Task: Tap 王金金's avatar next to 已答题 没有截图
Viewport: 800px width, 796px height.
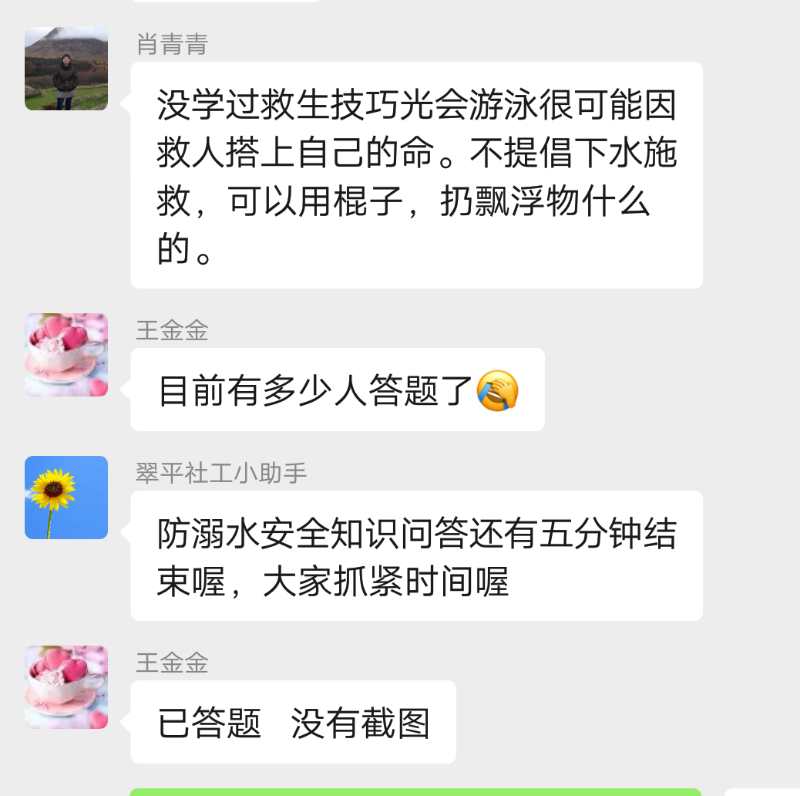Action: point(66,687)
